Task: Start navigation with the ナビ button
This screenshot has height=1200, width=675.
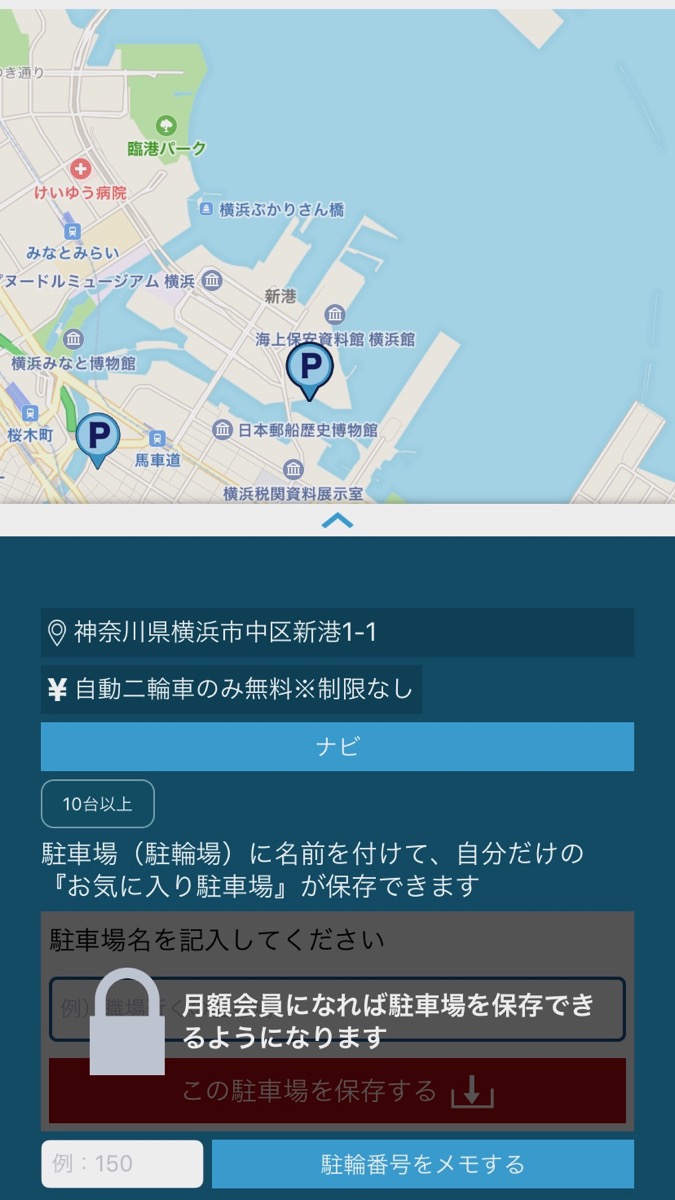Action: click(337, 747)
